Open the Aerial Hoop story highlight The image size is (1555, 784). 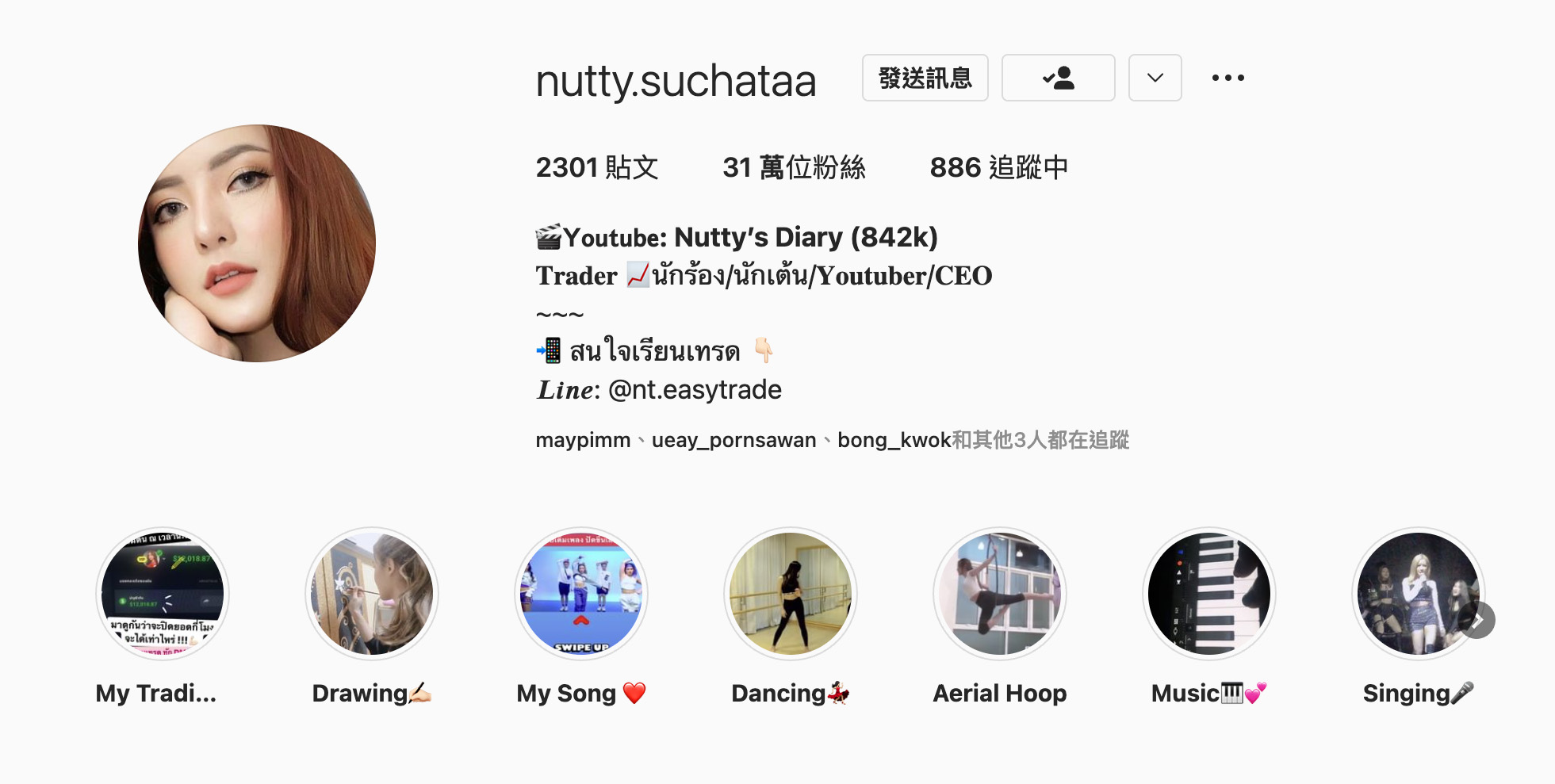click(1000, 594)
